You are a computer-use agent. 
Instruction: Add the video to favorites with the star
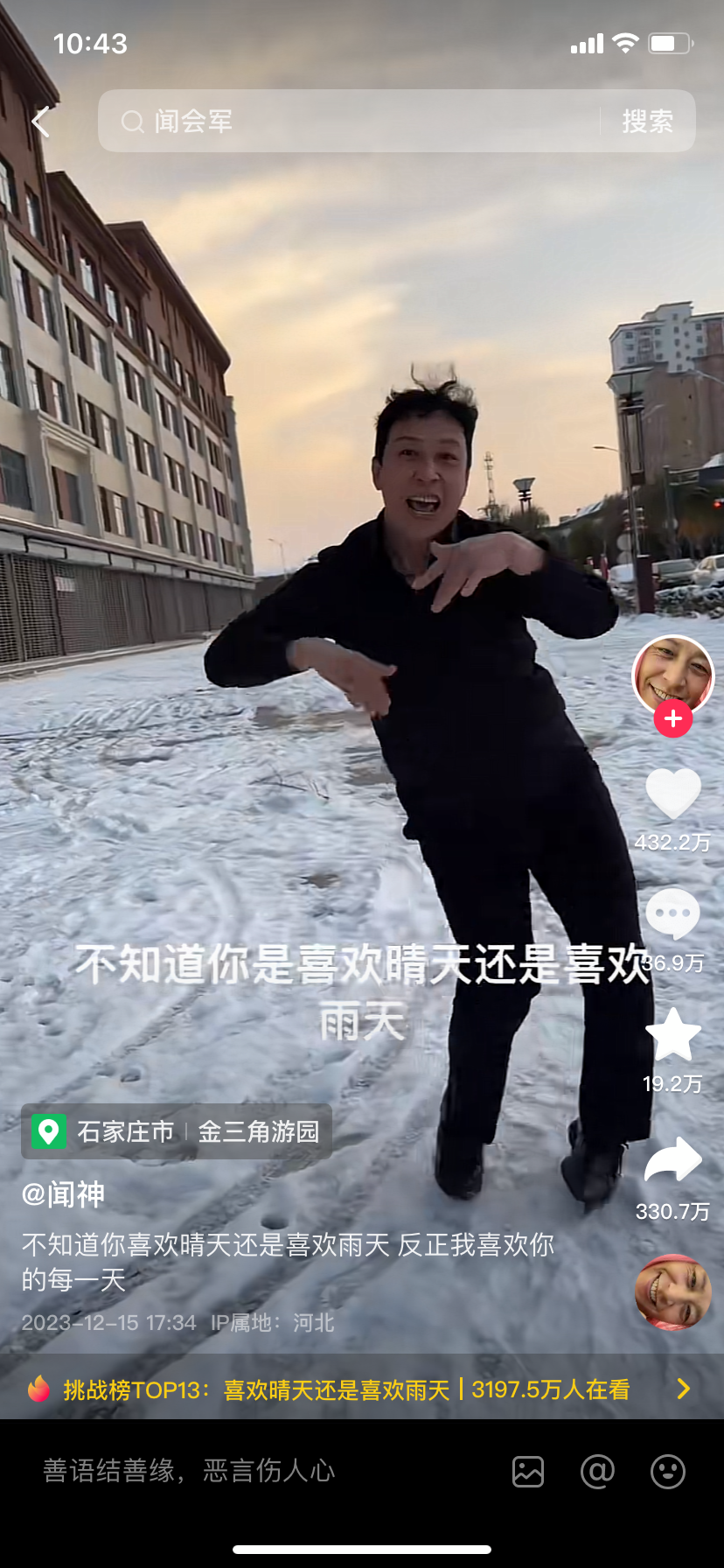[672, 1035]
